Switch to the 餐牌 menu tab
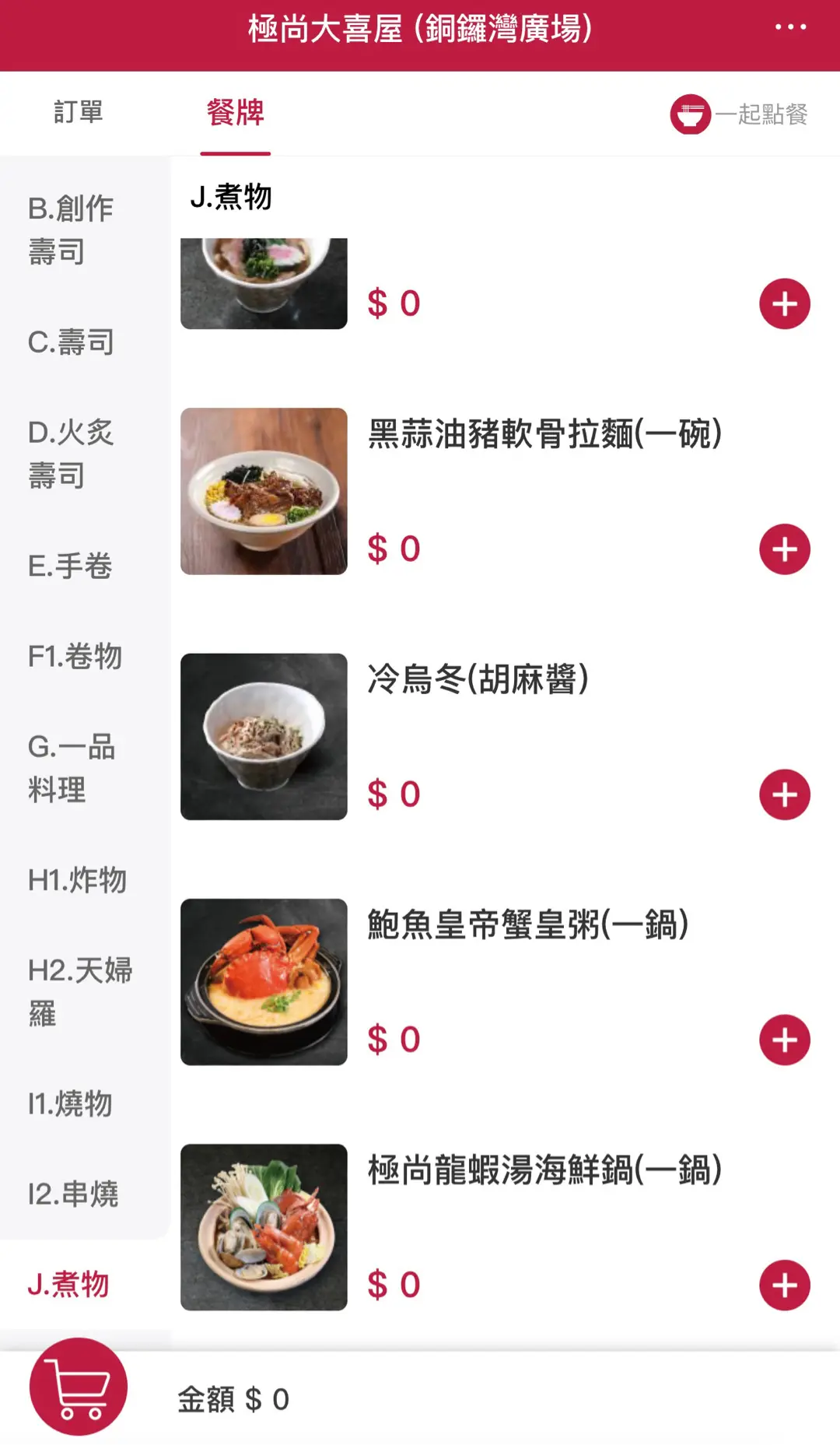 pos(235,113)
